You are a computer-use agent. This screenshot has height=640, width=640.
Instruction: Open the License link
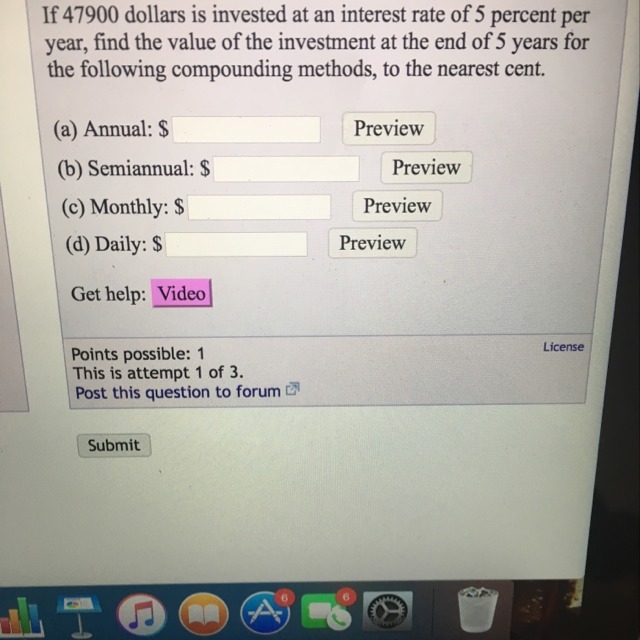click(x=563, y=347)
